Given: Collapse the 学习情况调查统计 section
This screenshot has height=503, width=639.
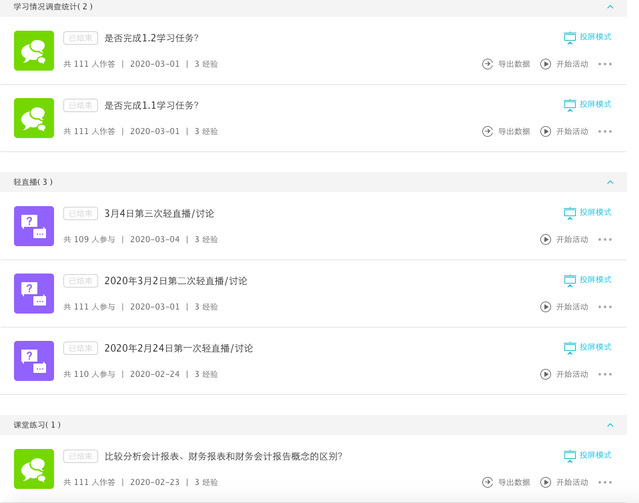Looking at the screenshot, I should tap(610, 6).
